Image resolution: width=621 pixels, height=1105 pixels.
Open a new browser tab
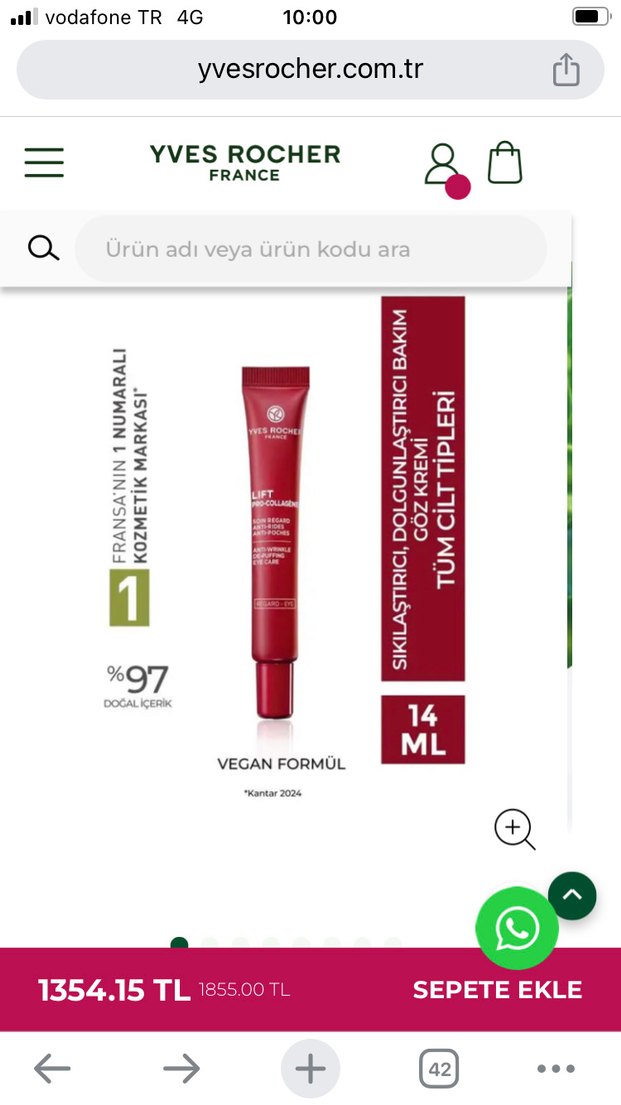coord(310,1069)
